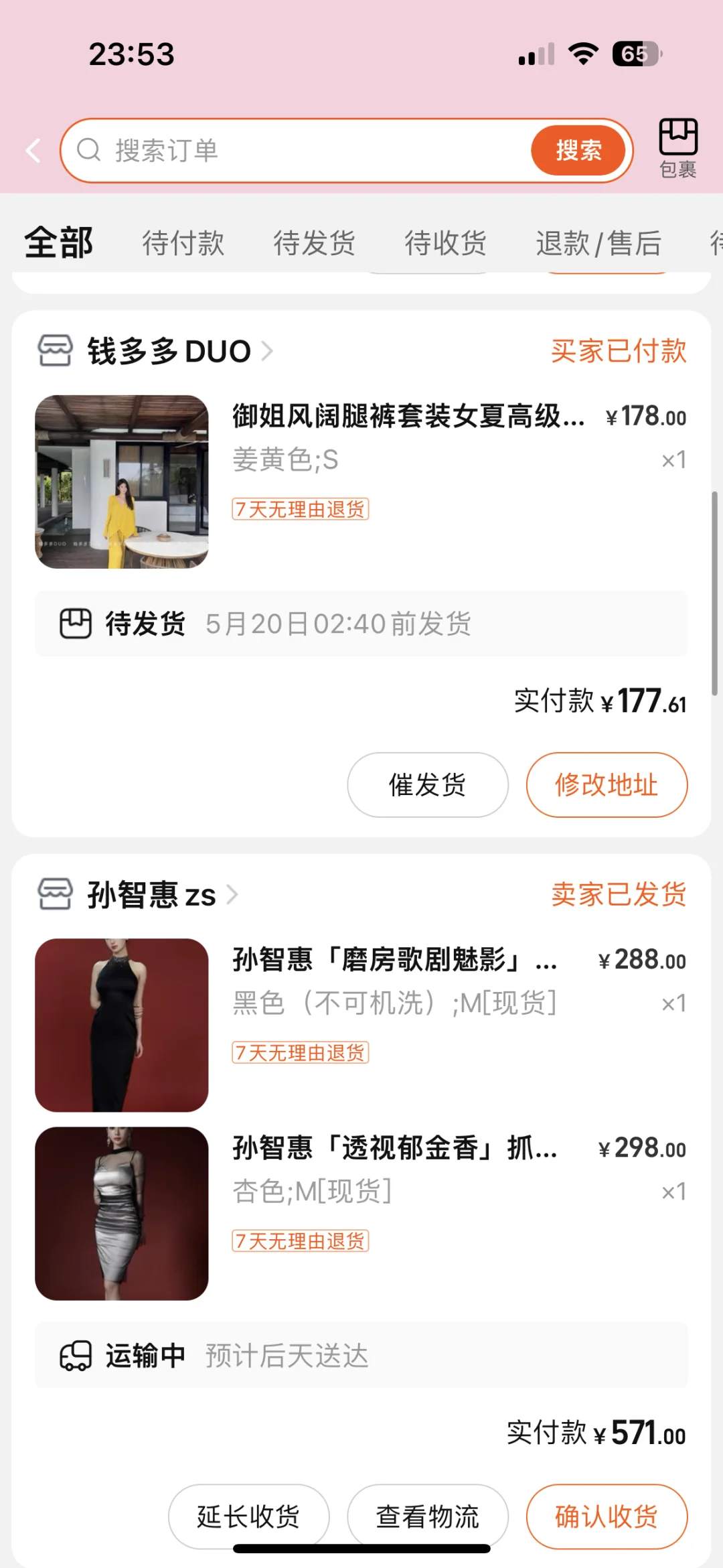
Task: Open the yellow 御姐风阔腿裤套装 product image
Action: 122,482
